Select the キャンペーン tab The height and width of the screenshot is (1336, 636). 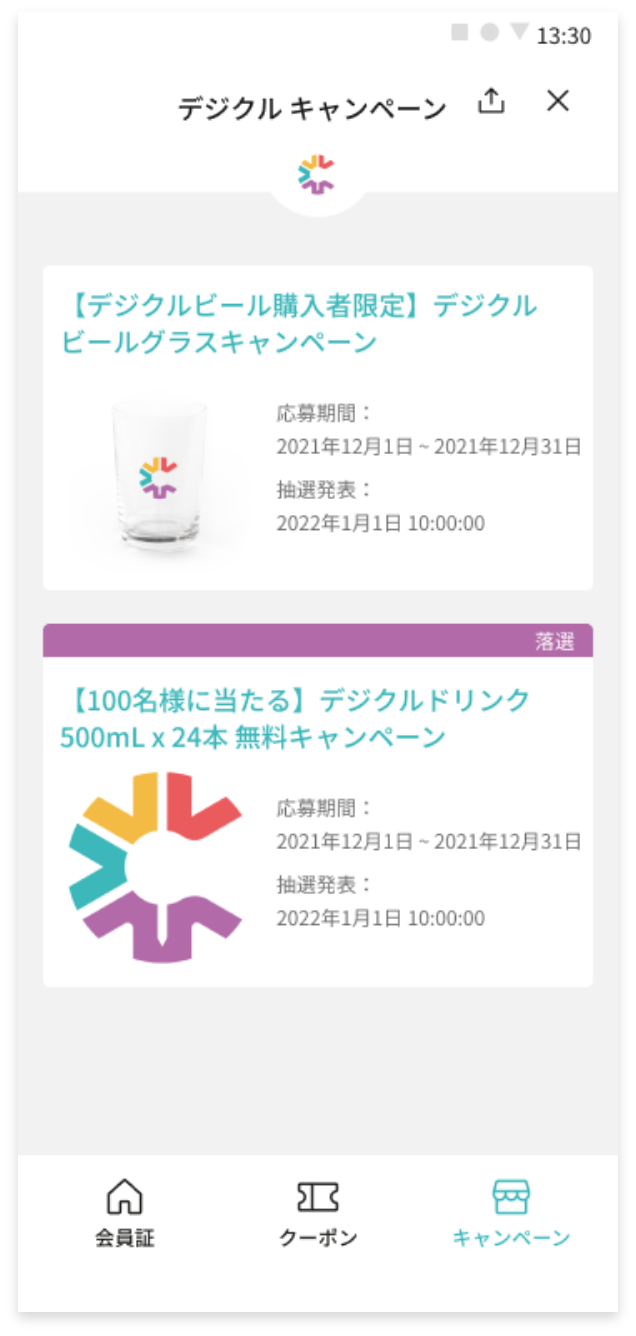(x=511, y=1212)
